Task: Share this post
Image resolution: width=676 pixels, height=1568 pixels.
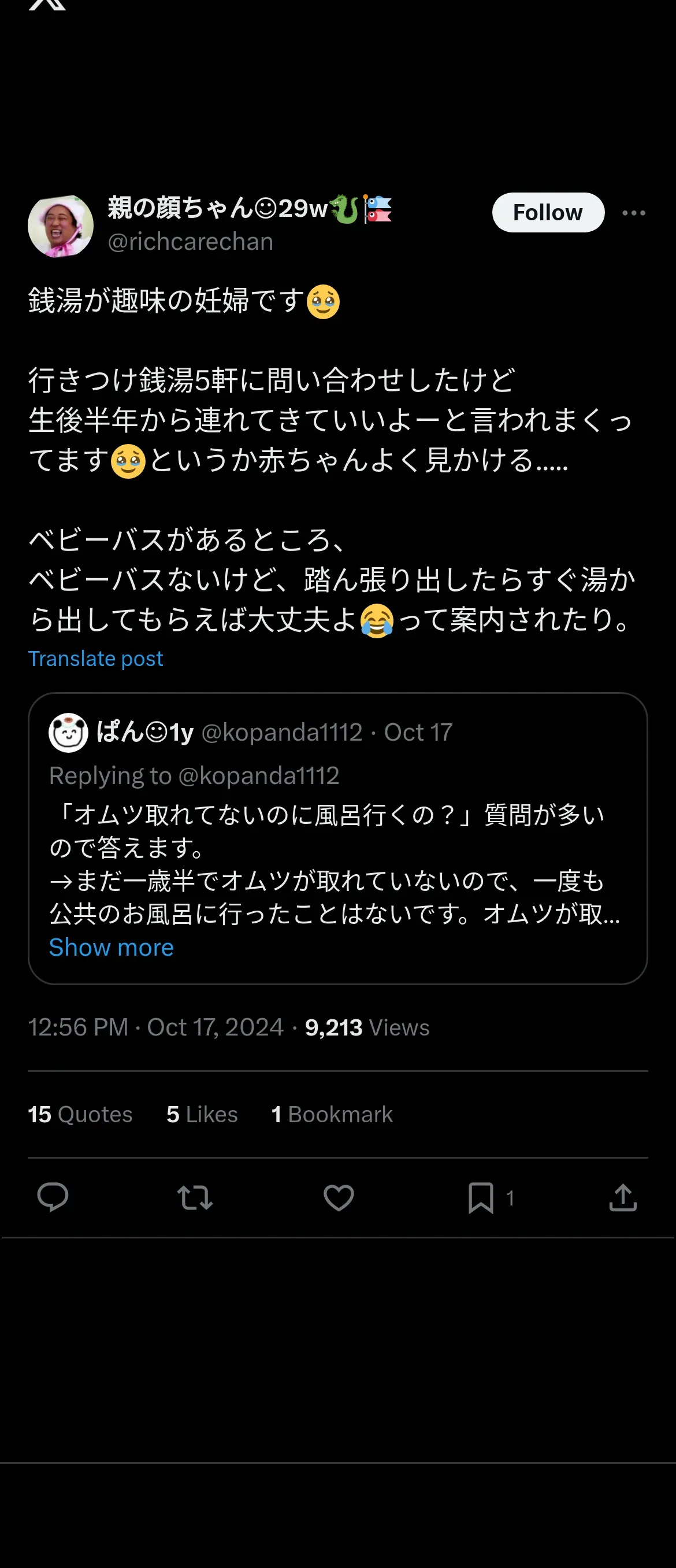Action: [622, 1197]
